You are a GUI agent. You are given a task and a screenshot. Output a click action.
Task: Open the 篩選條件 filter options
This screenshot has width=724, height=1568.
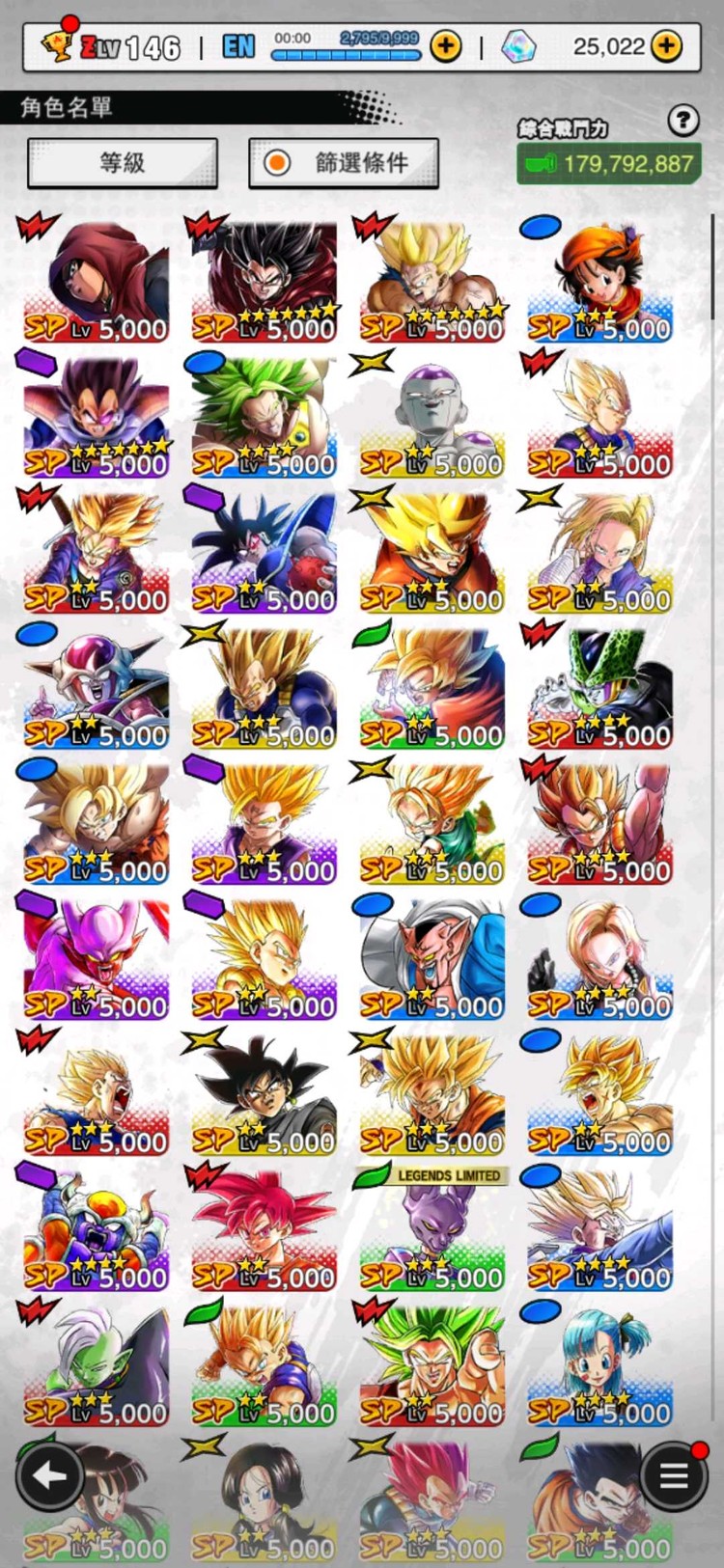pyautogui.click(x=344, y=163)
